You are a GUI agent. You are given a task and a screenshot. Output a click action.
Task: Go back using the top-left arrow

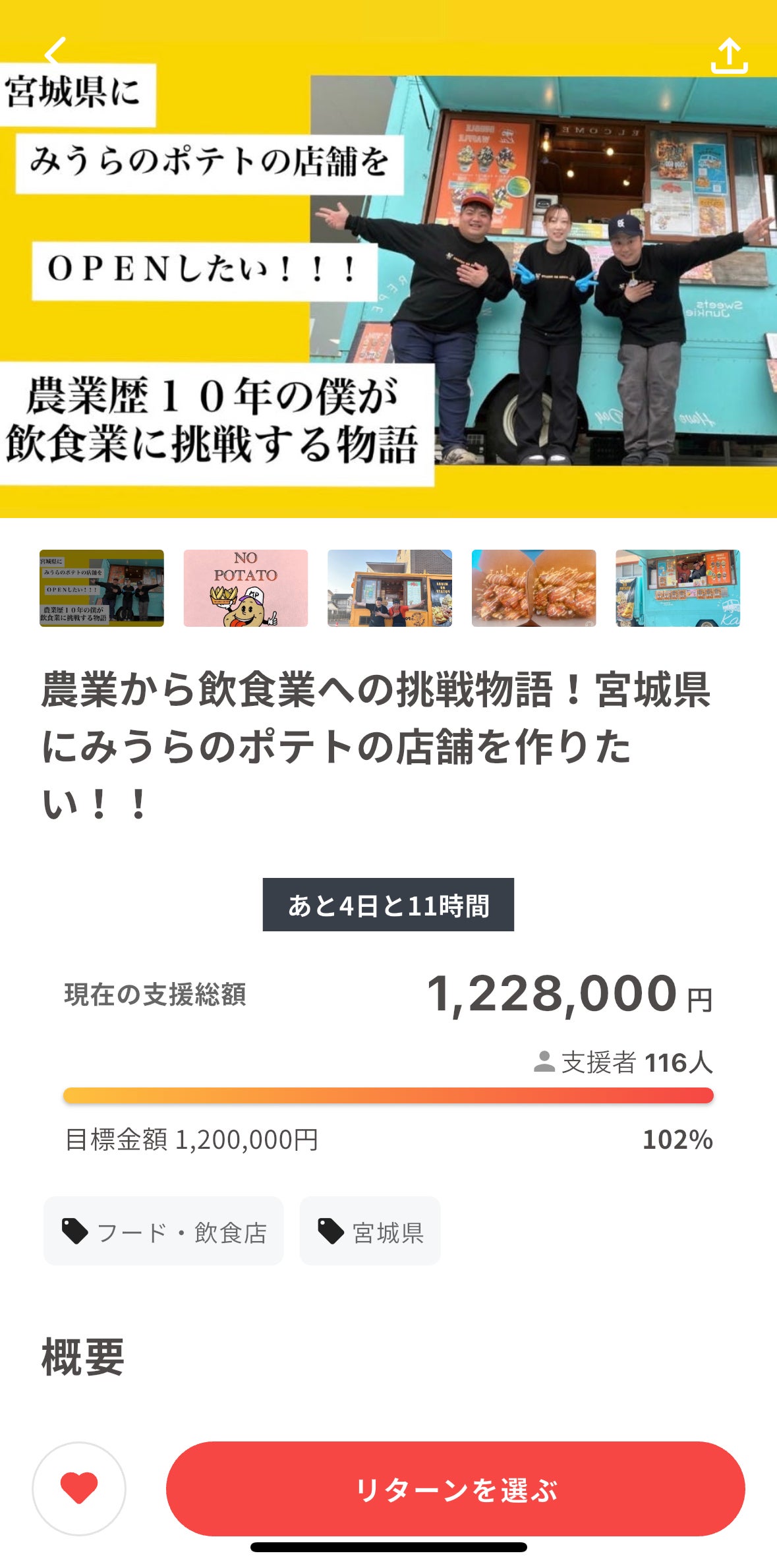click(x=56, y=51)
